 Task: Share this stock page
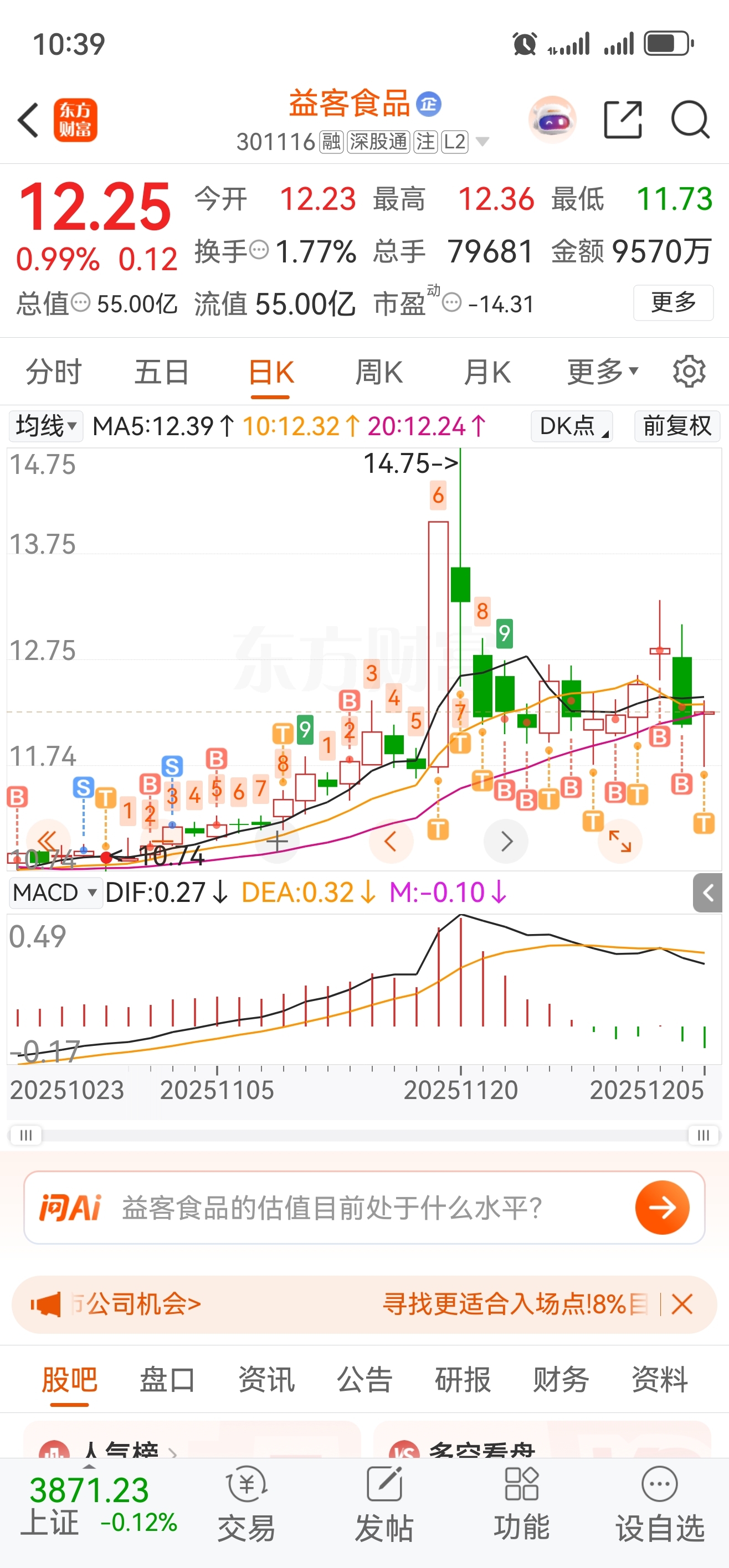tap(623, 120)
